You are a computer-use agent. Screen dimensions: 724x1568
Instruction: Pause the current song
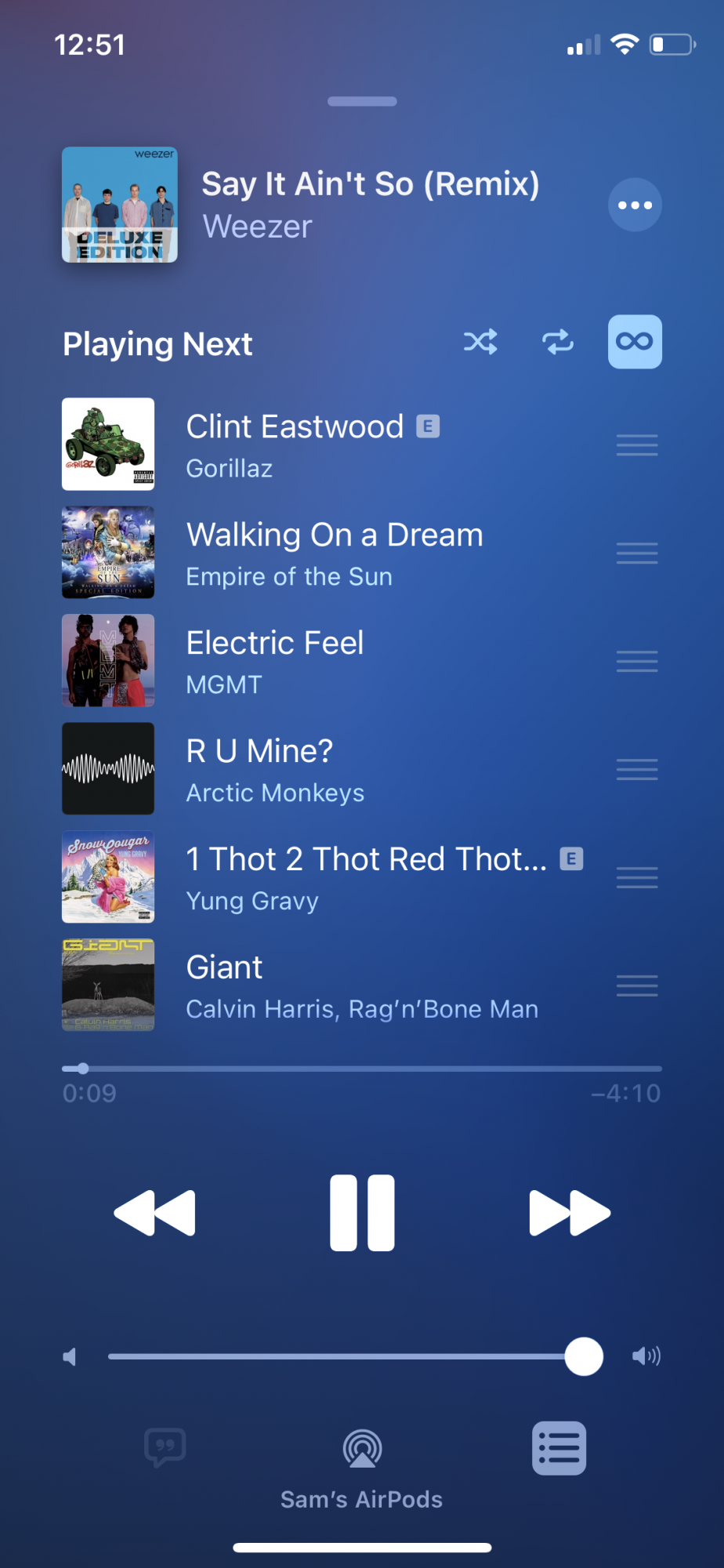point(362,1213)
